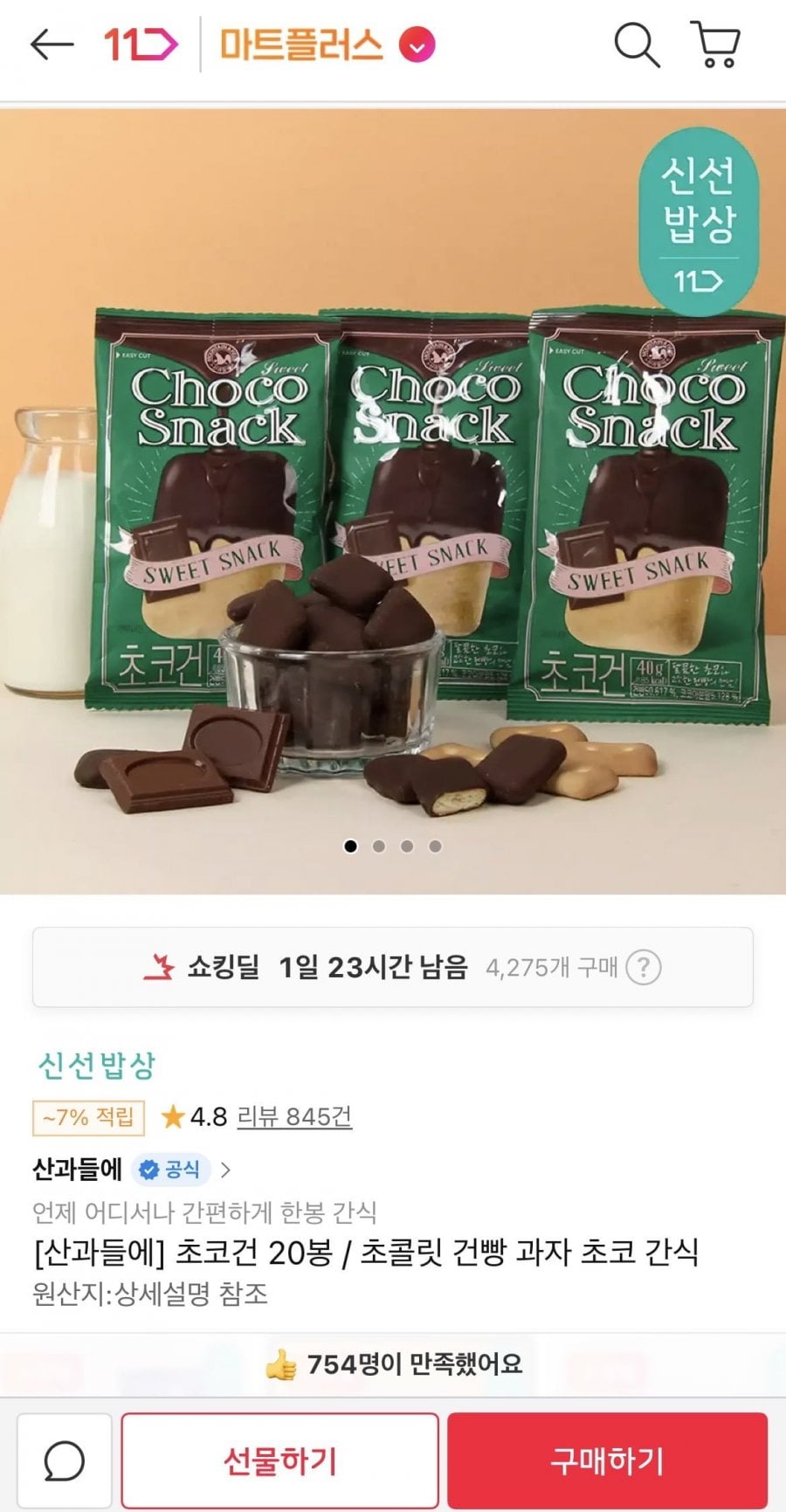The width and height of the screenshot is (786, 1512).
Task: Open the chat inquiry bubble
Action: (x=65, y=1460)
